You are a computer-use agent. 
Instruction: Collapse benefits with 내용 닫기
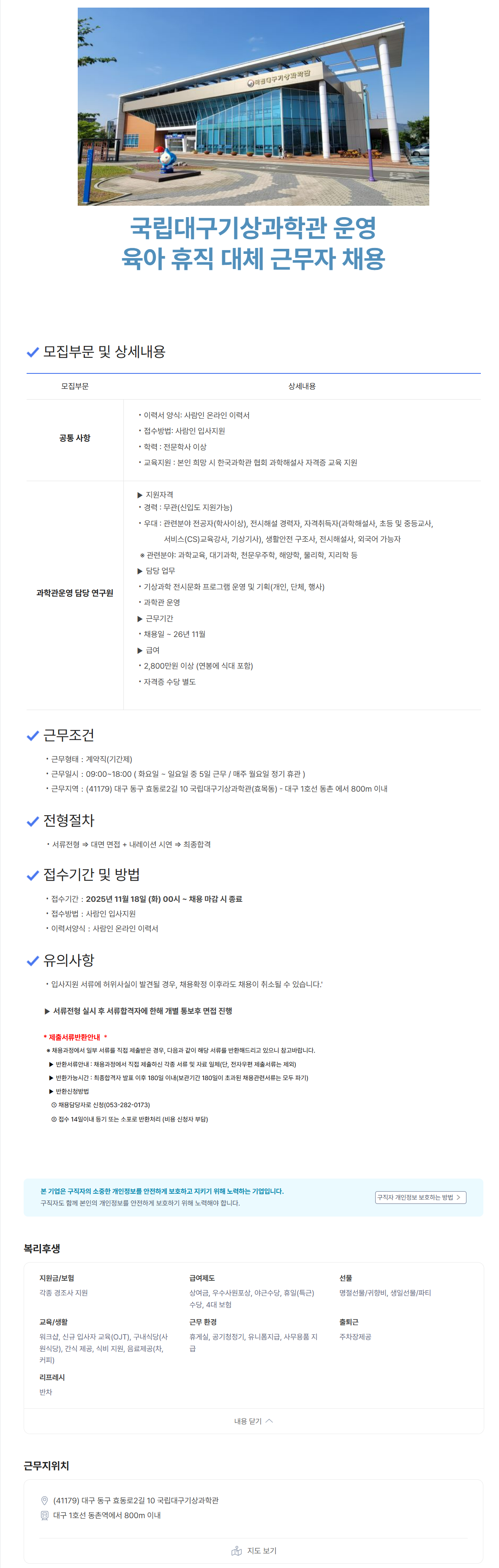coord(253,1421)
